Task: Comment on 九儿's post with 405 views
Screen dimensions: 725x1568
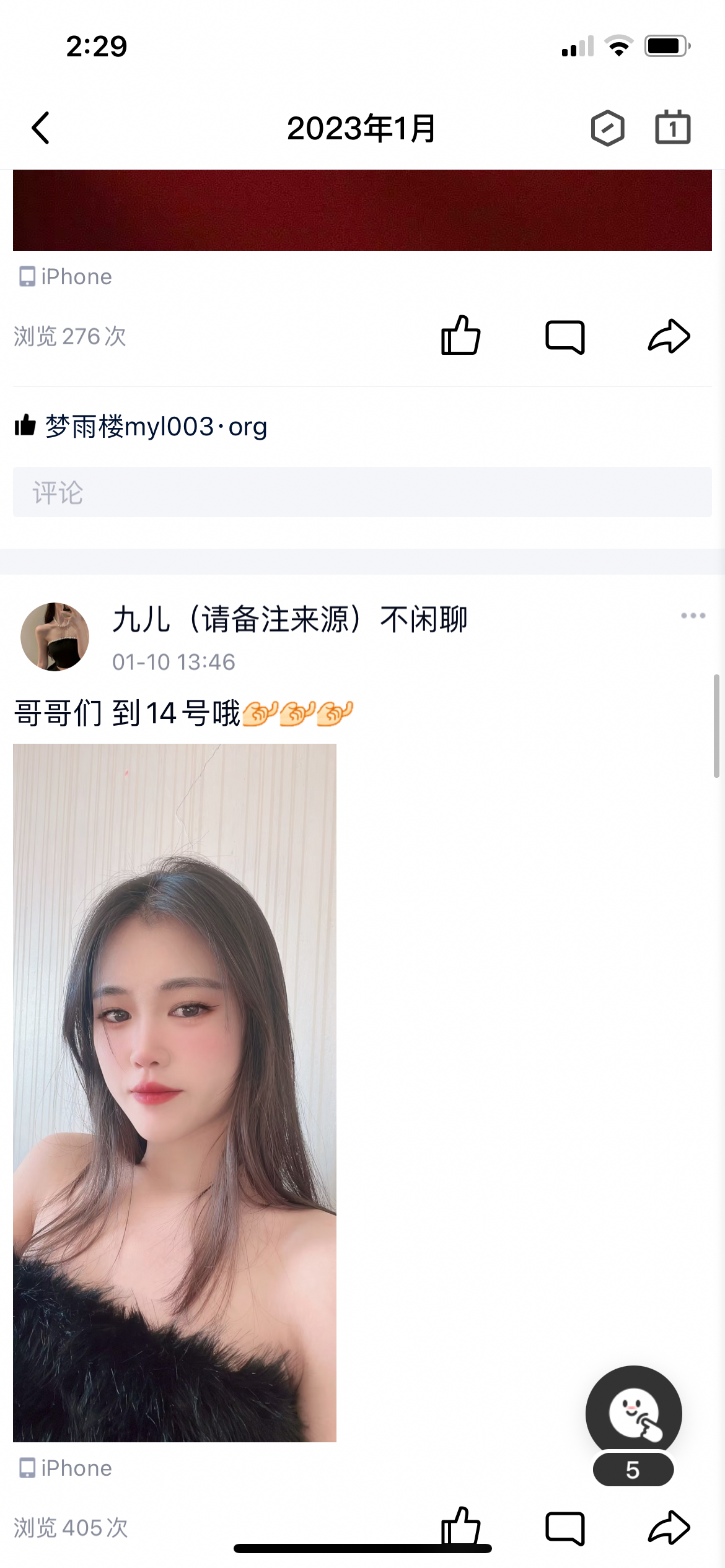Action: [x=565, y=1528]
